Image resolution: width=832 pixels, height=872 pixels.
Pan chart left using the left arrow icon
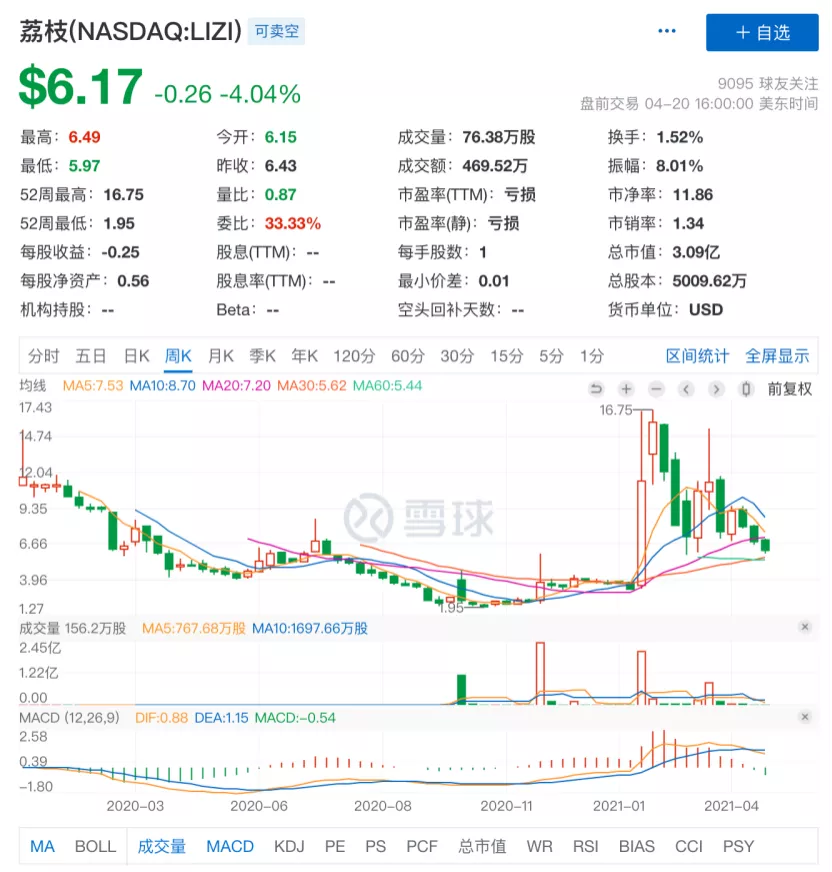[x=686, y=390]
